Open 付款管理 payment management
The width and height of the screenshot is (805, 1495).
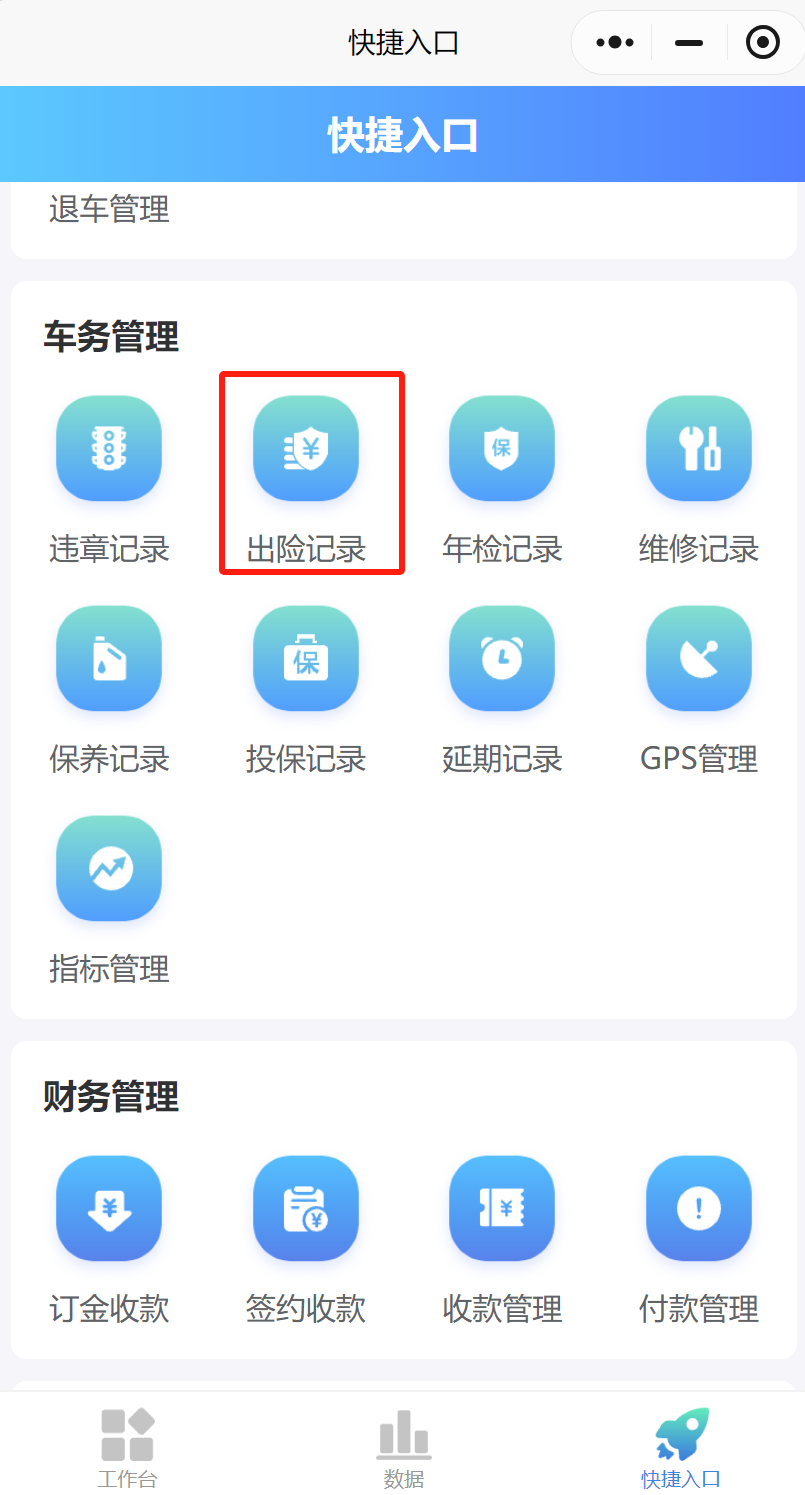(x=698, y=1210)
